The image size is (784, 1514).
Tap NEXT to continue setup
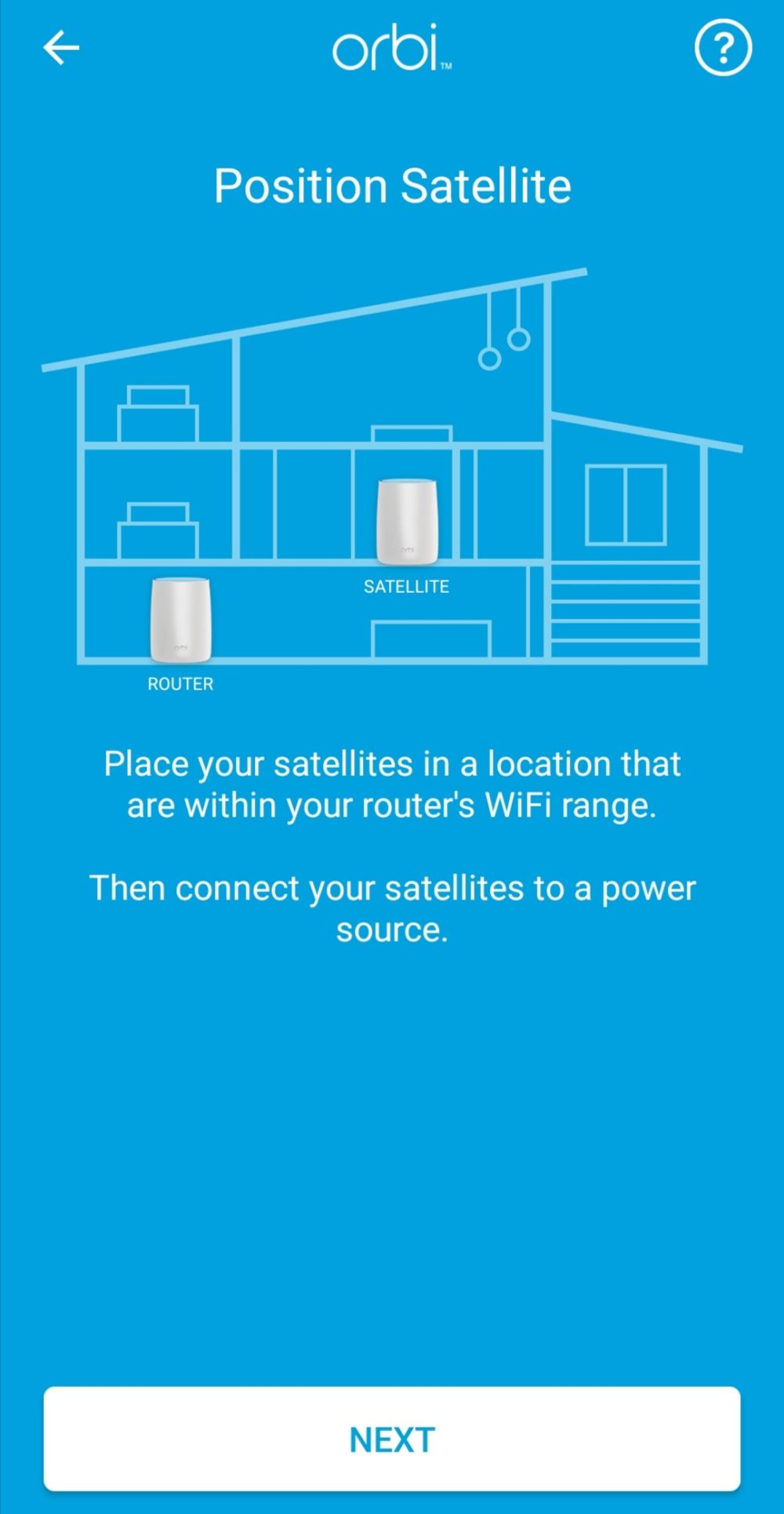[x=392, y=1439]
